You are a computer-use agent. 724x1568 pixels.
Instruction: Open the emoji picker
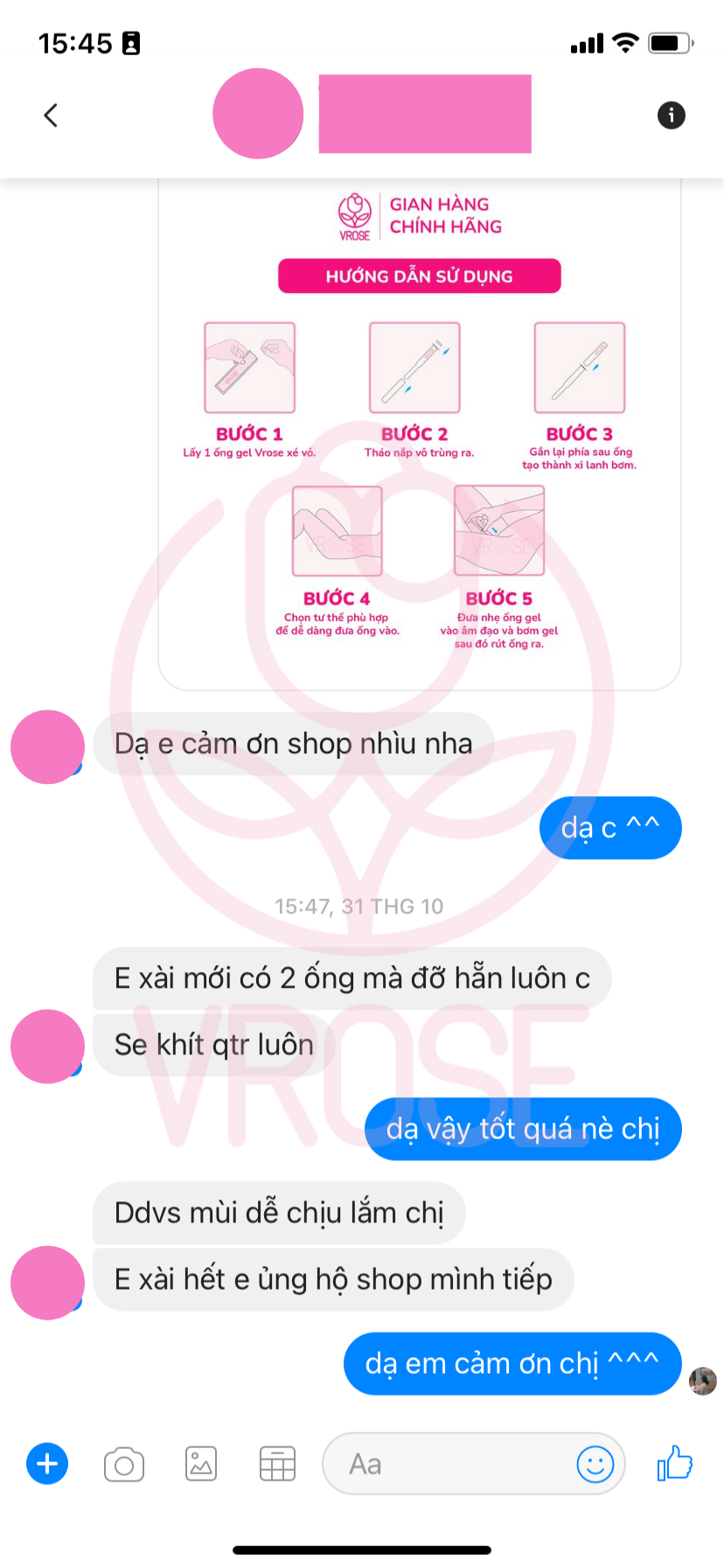tap(595, 1464)
